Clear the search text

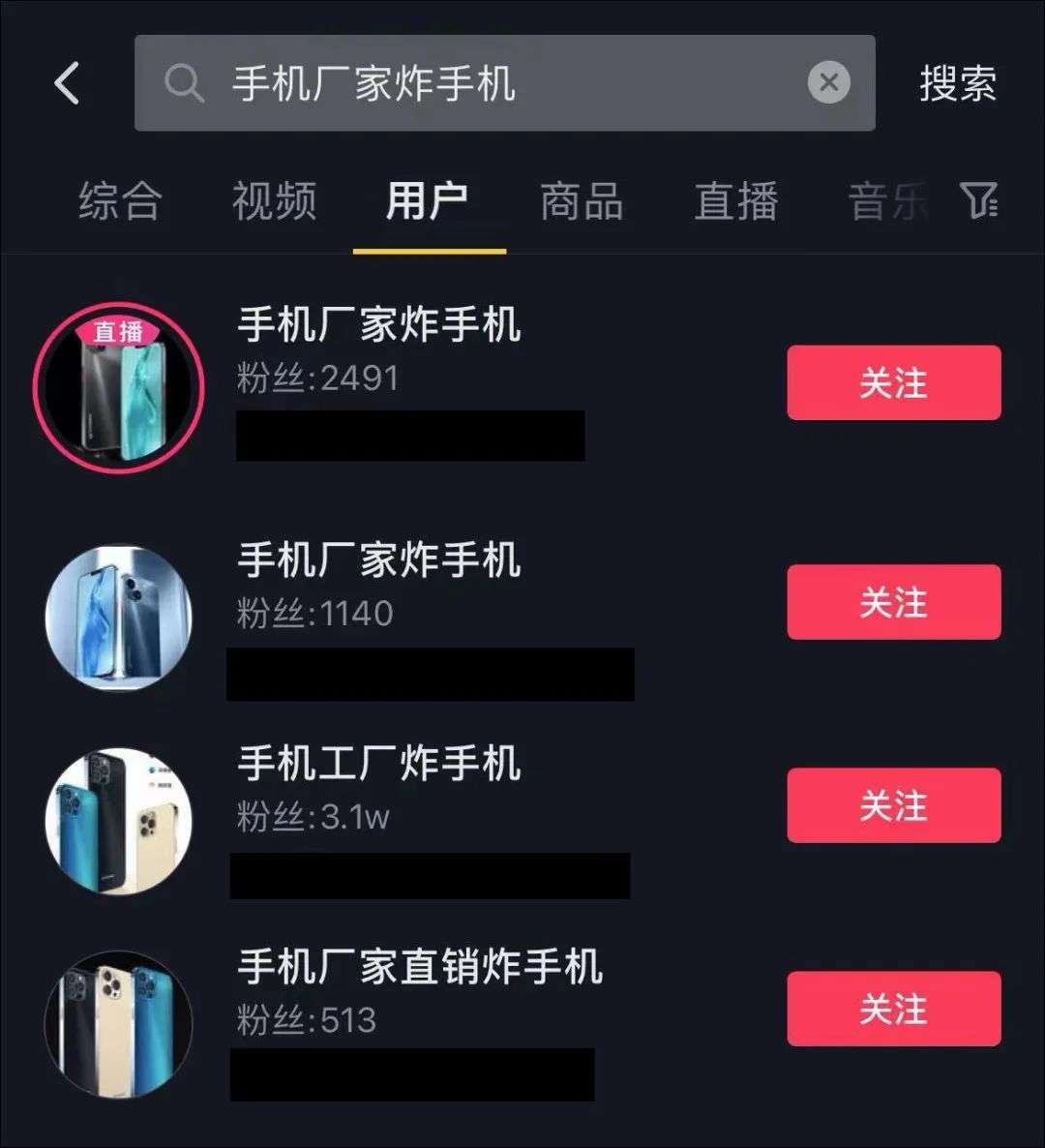829,83
